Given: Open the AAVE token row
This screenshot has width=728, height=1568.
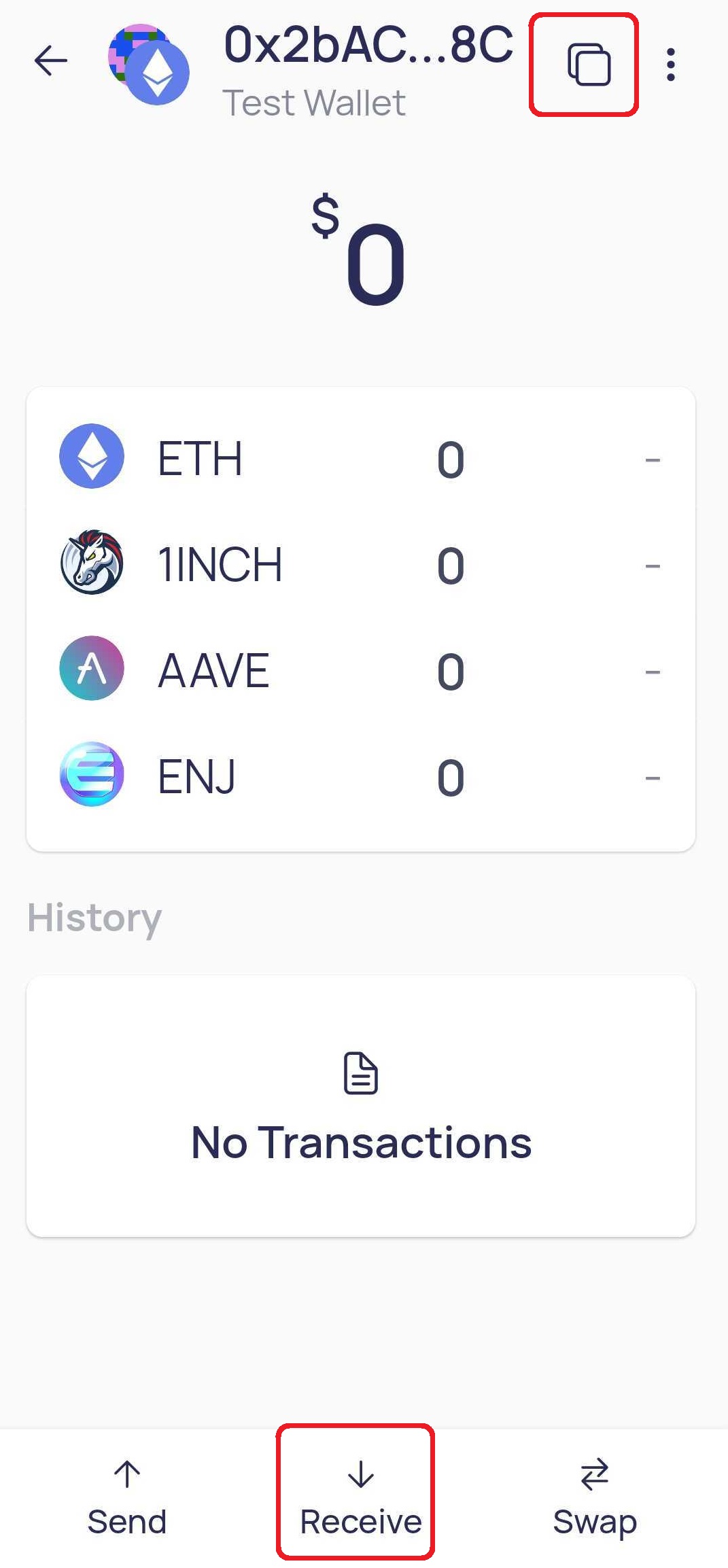Looking at the screenshot, I should [x=360, y=670].
